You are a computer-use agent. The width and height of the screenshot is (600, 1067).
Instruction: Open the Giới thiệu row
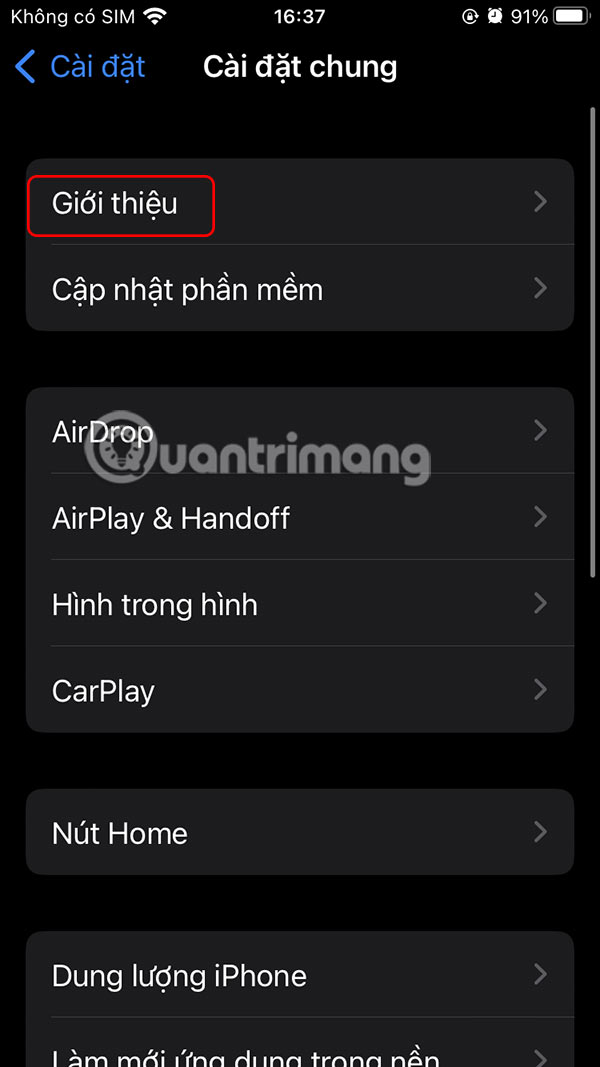300,203
